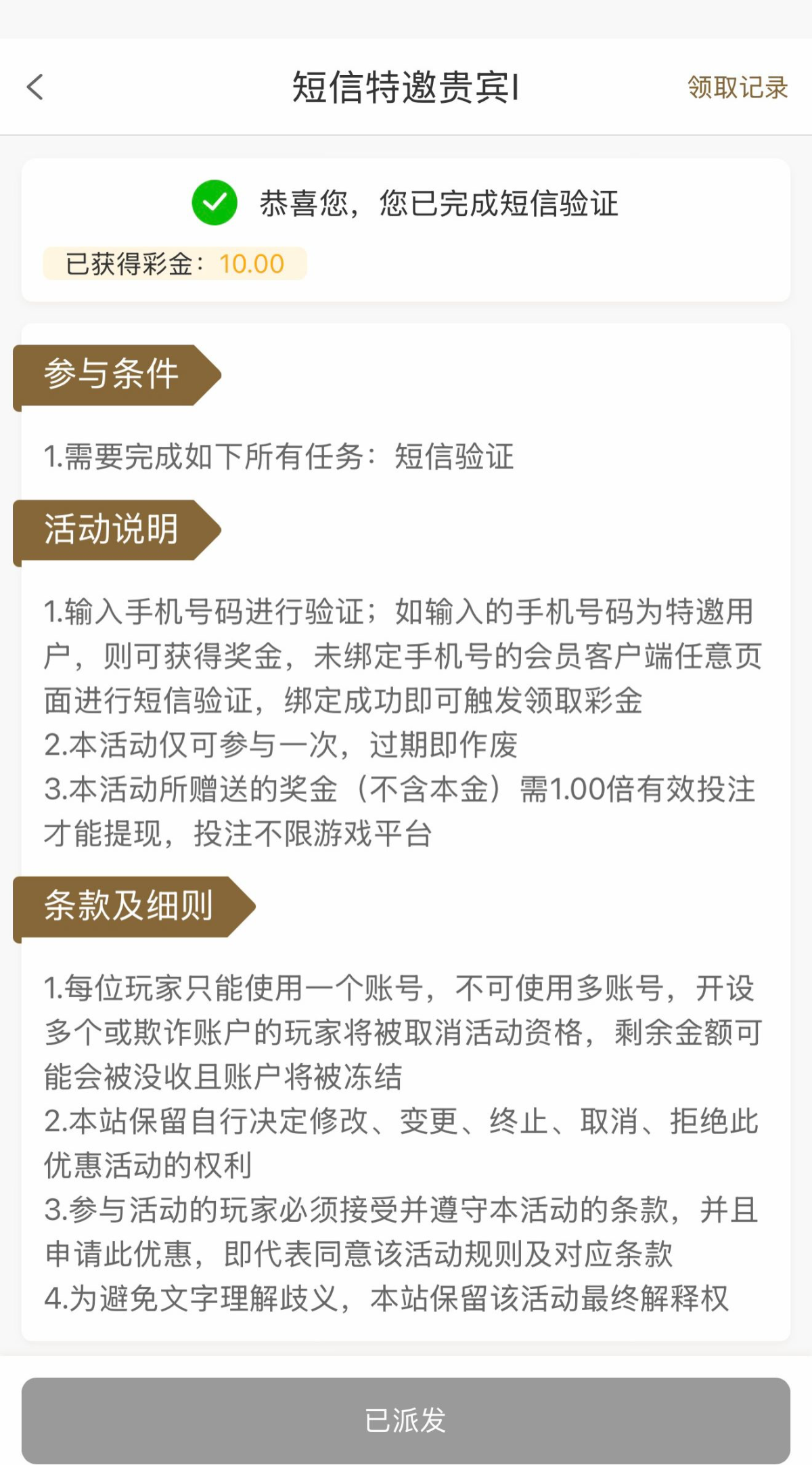This screenshot has width=812, height=1465.
Task: Go back using the top-left arrow
Action: coord(35,87)
